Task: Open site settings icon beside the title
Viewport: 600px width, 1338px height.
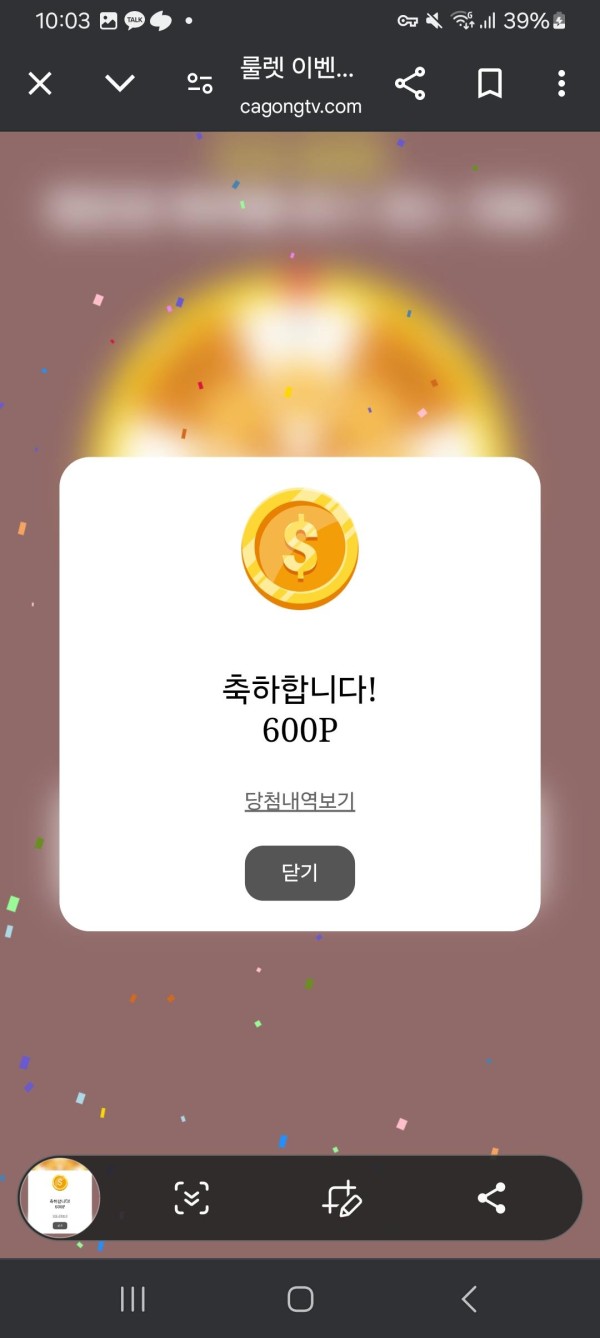Action: (x=200, y=84)
